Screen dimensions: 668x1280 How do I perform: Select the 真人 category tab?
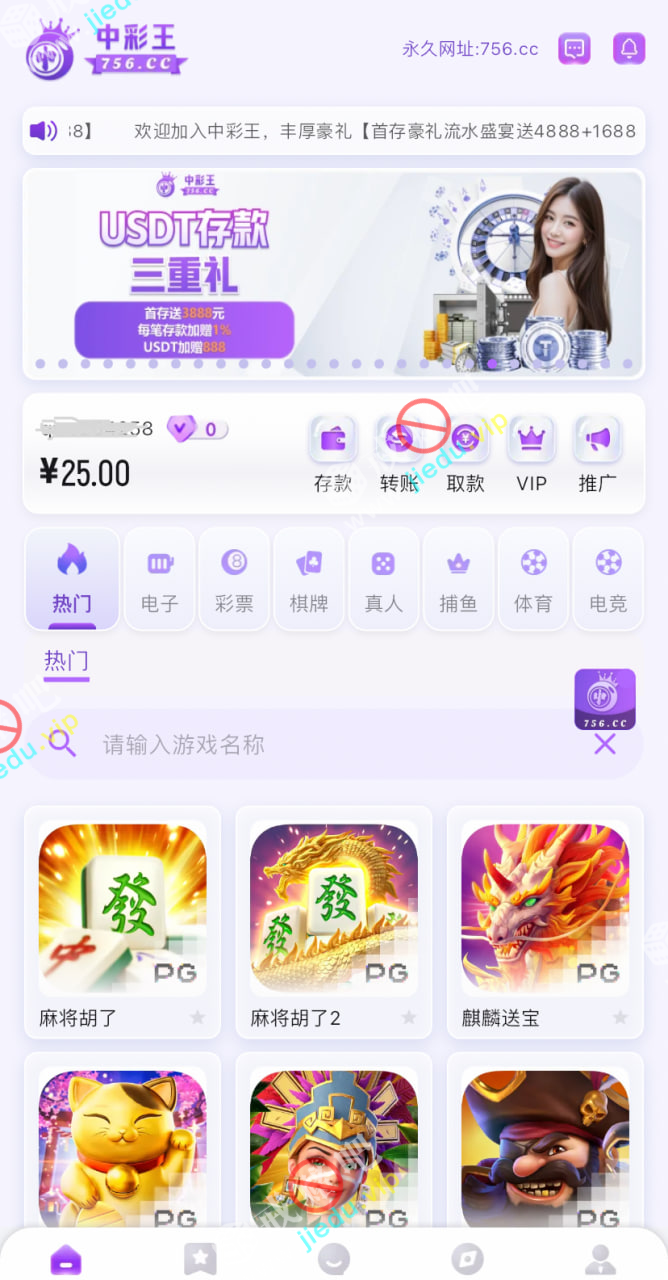[383, 580]
